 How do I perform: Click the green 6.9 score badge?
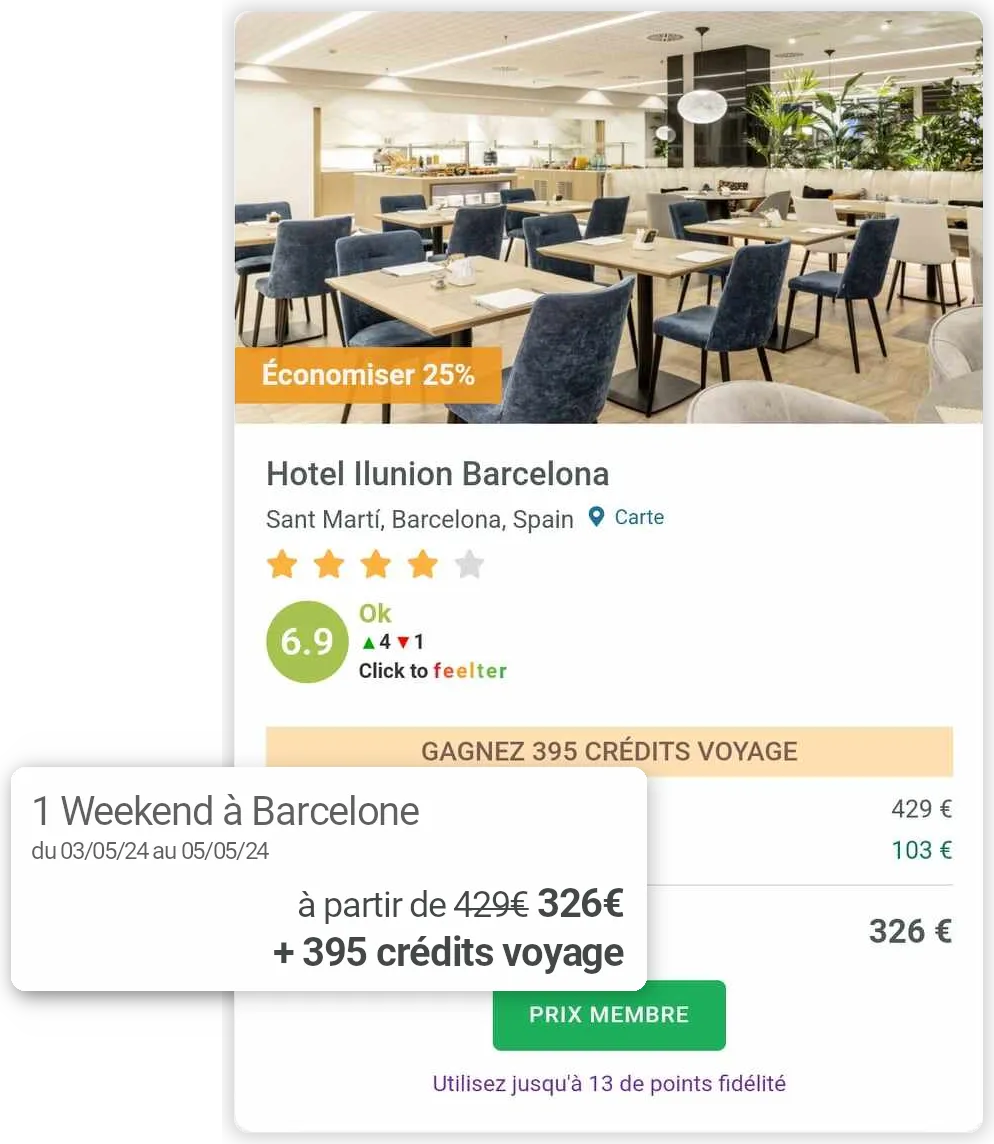[x=307, y=641]
